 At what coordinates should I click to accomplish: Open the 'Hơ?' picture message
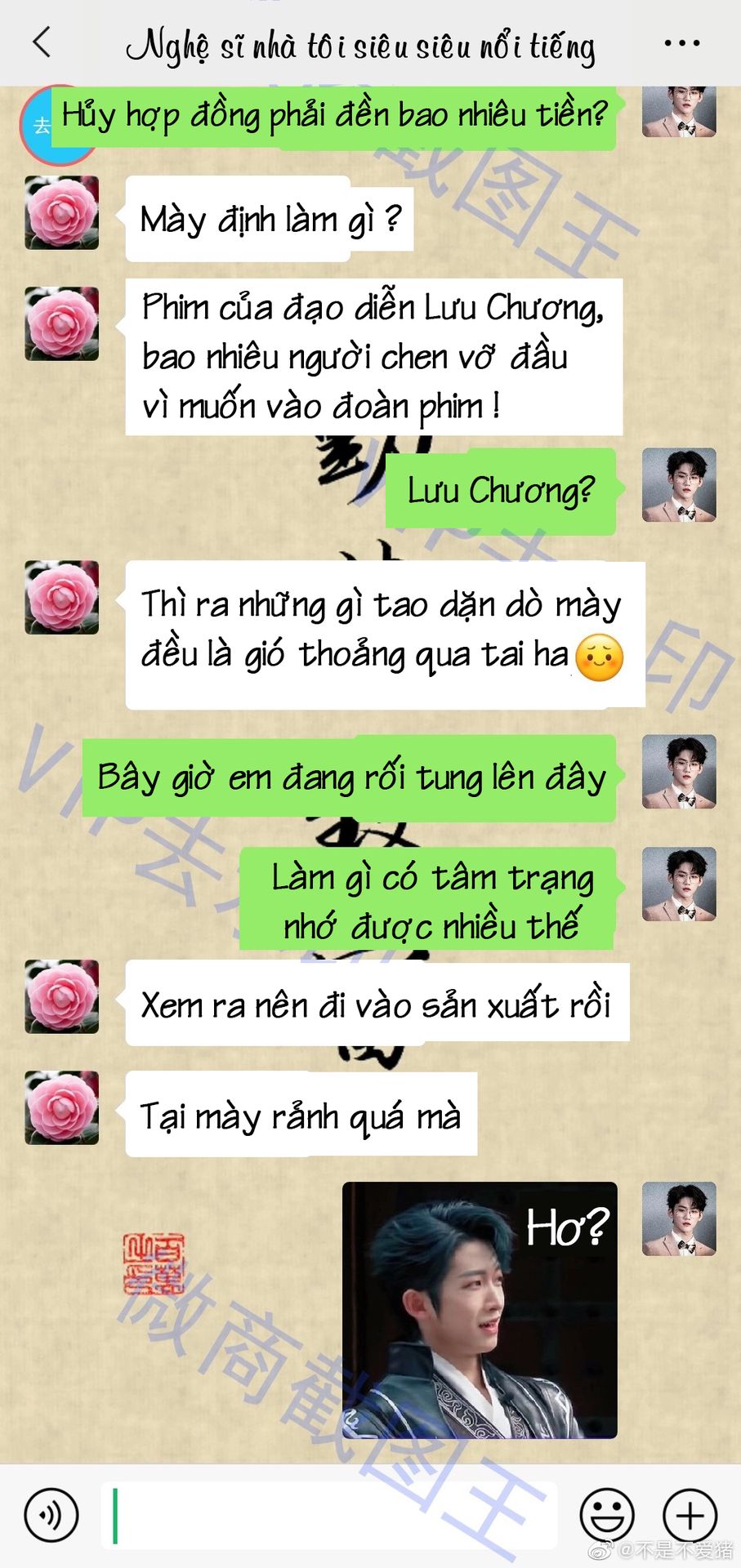pos(480,1310)
